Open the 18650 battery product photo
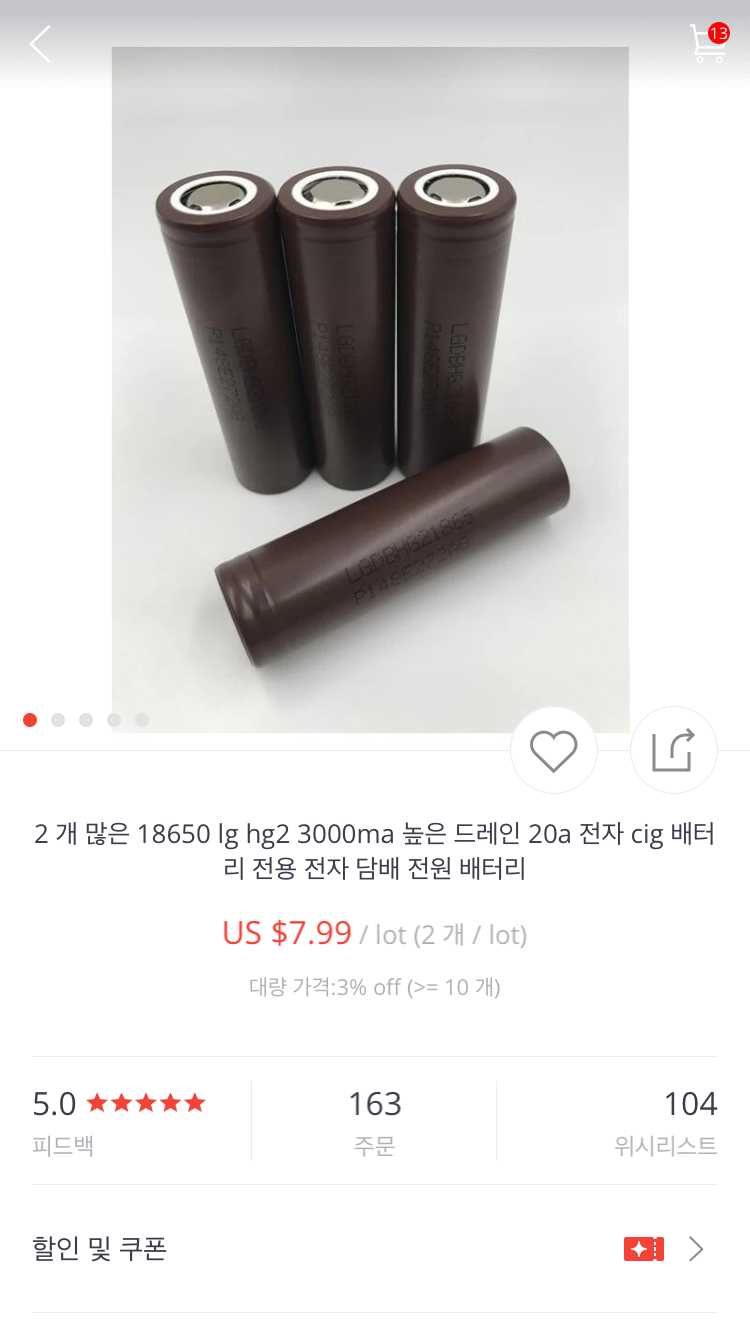 tap(370, 390)
